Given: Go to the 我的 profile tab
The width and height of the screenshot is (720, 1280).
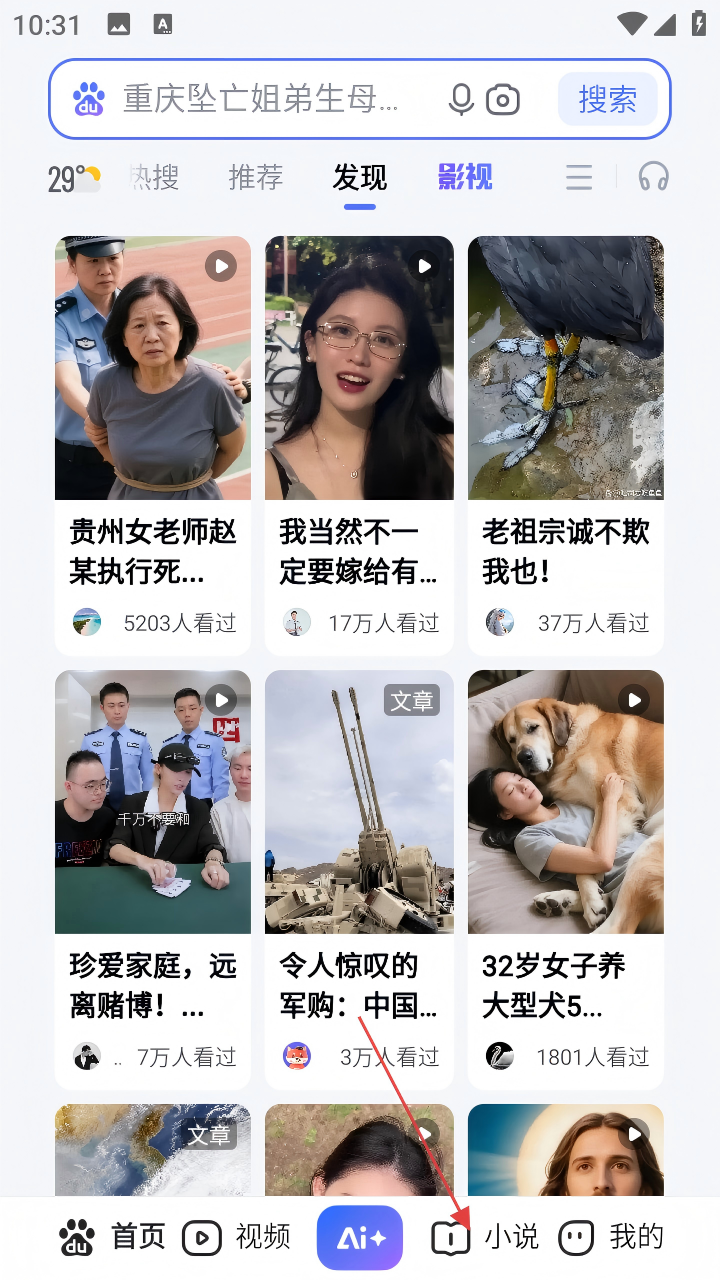Looking at the screenshot, I should coord(611,1237).
